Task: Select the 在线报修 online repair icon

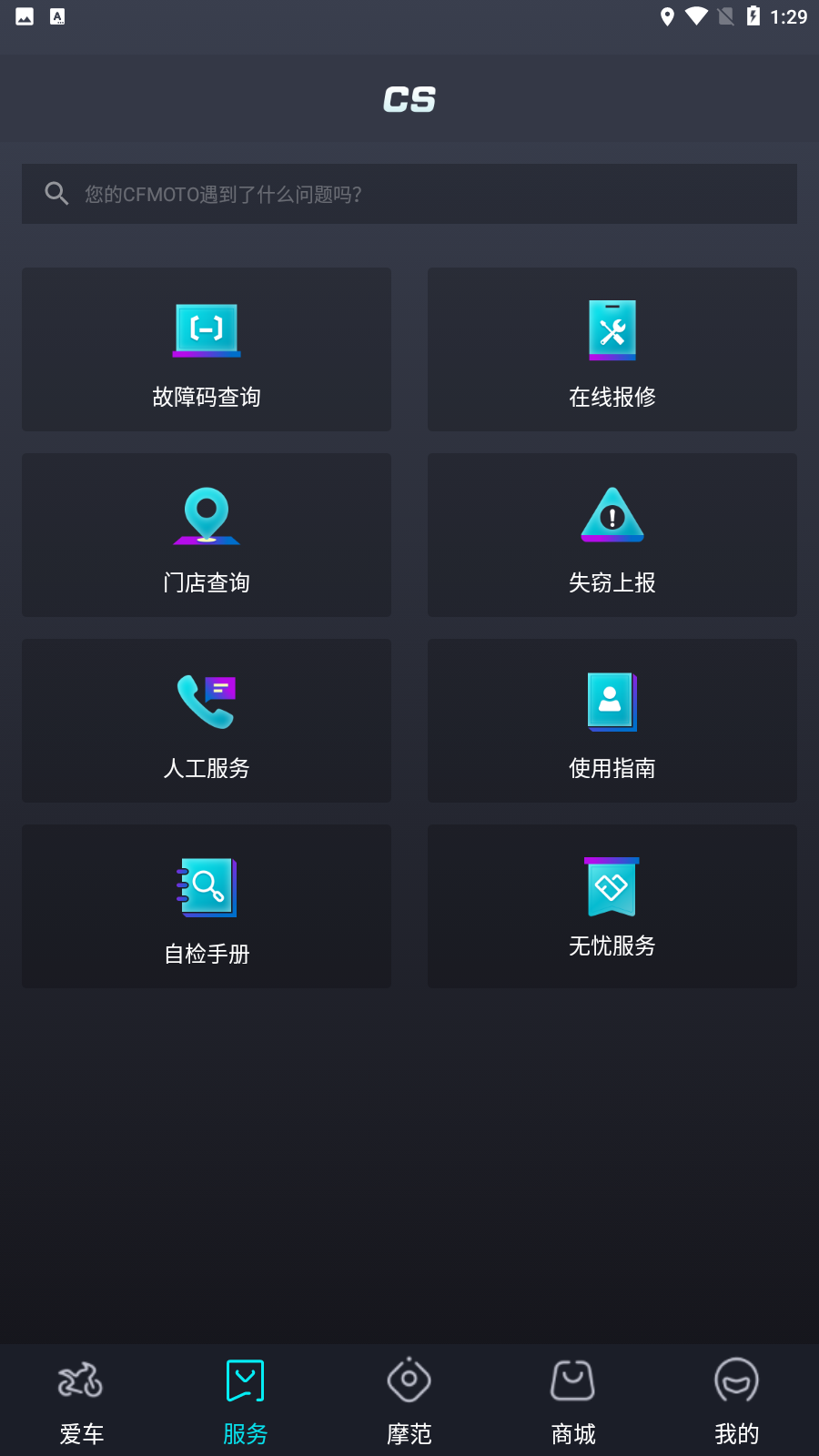Action: coord(612,330)
